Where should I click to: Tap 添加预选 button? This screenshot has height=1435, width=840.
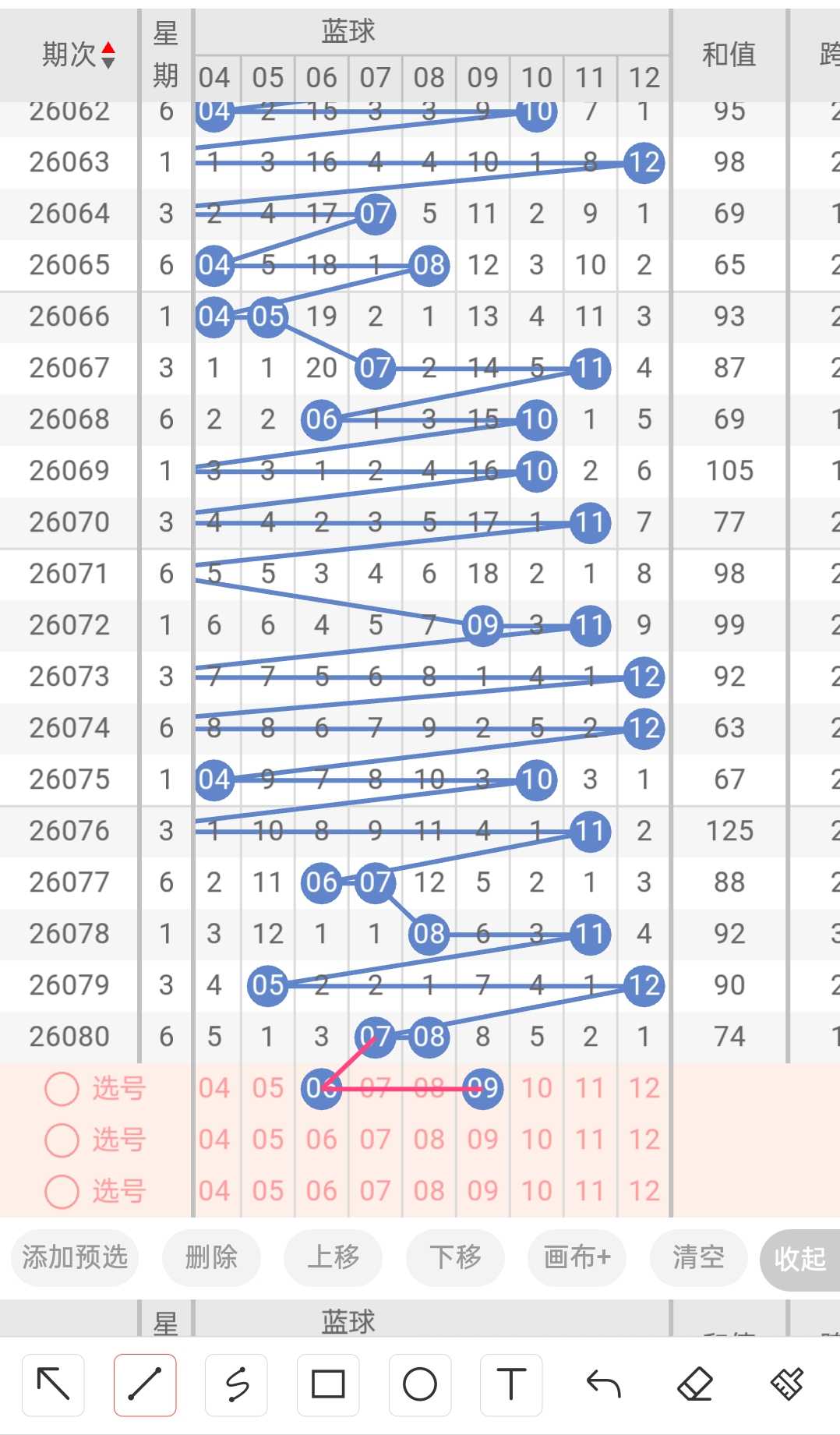click(x=75, y=1257)
